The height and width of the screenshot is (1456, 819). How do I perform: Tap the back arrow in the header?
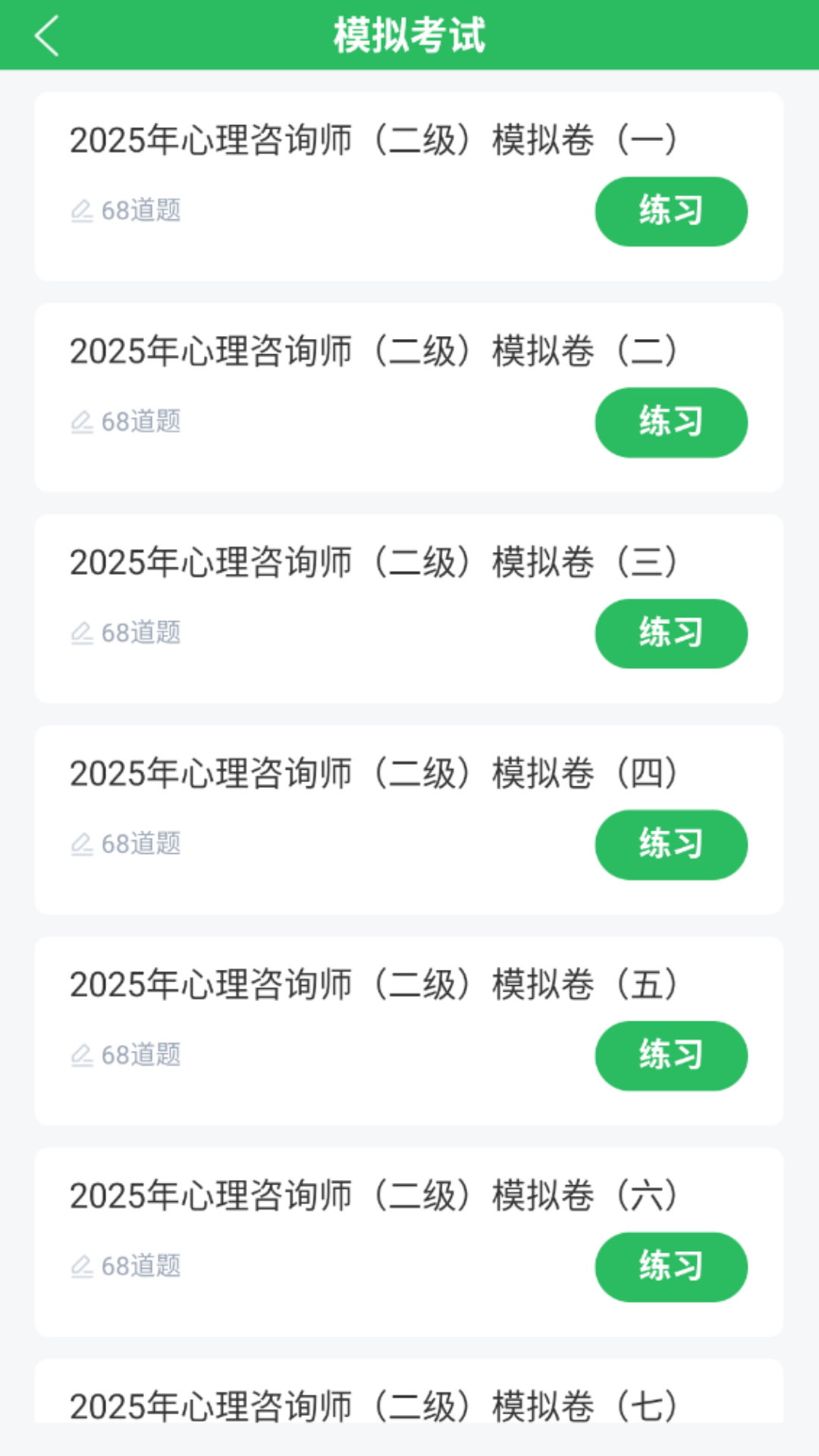[x=47, y=36]
